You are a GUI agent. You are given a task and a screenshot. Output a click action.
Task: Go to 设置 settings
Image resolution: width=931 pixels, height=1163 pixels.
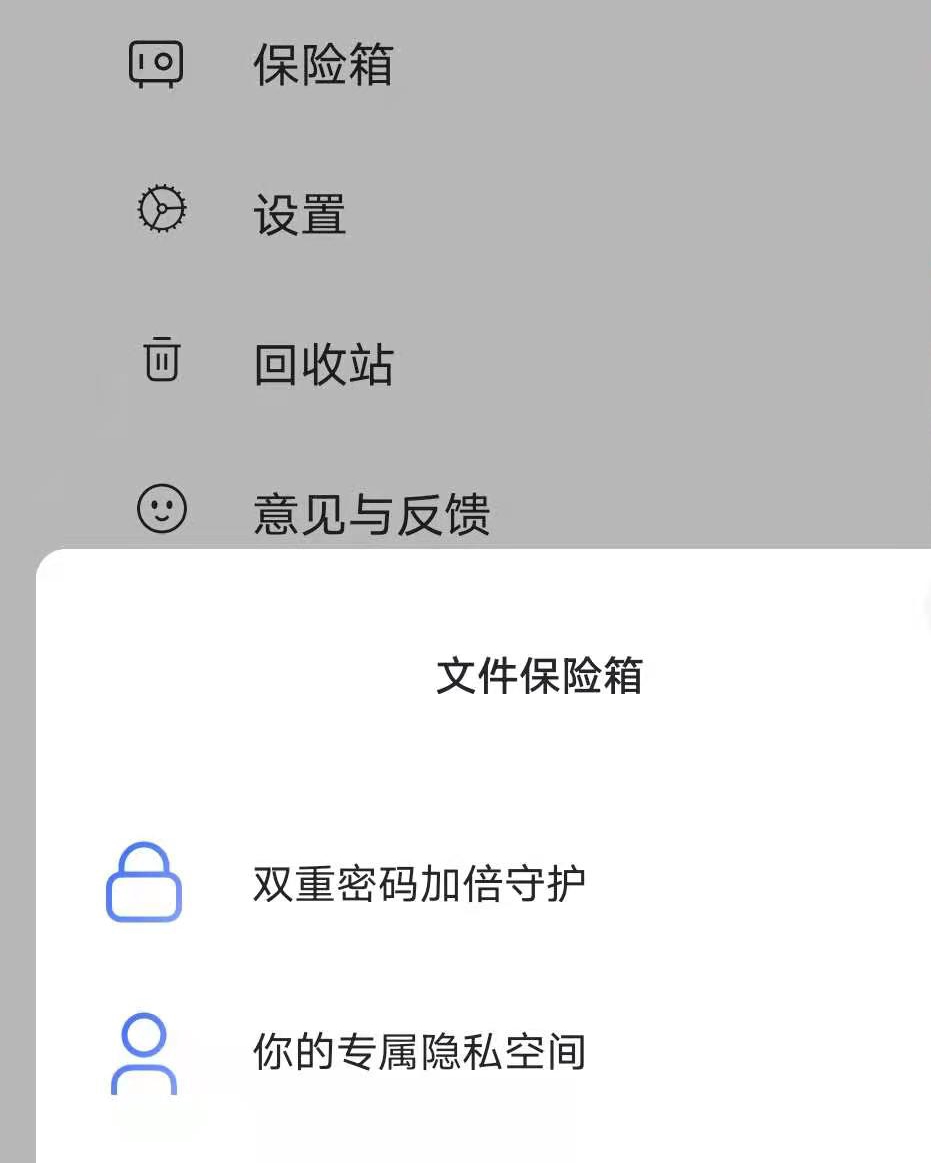pyautogui.click(x=299, y=215)
